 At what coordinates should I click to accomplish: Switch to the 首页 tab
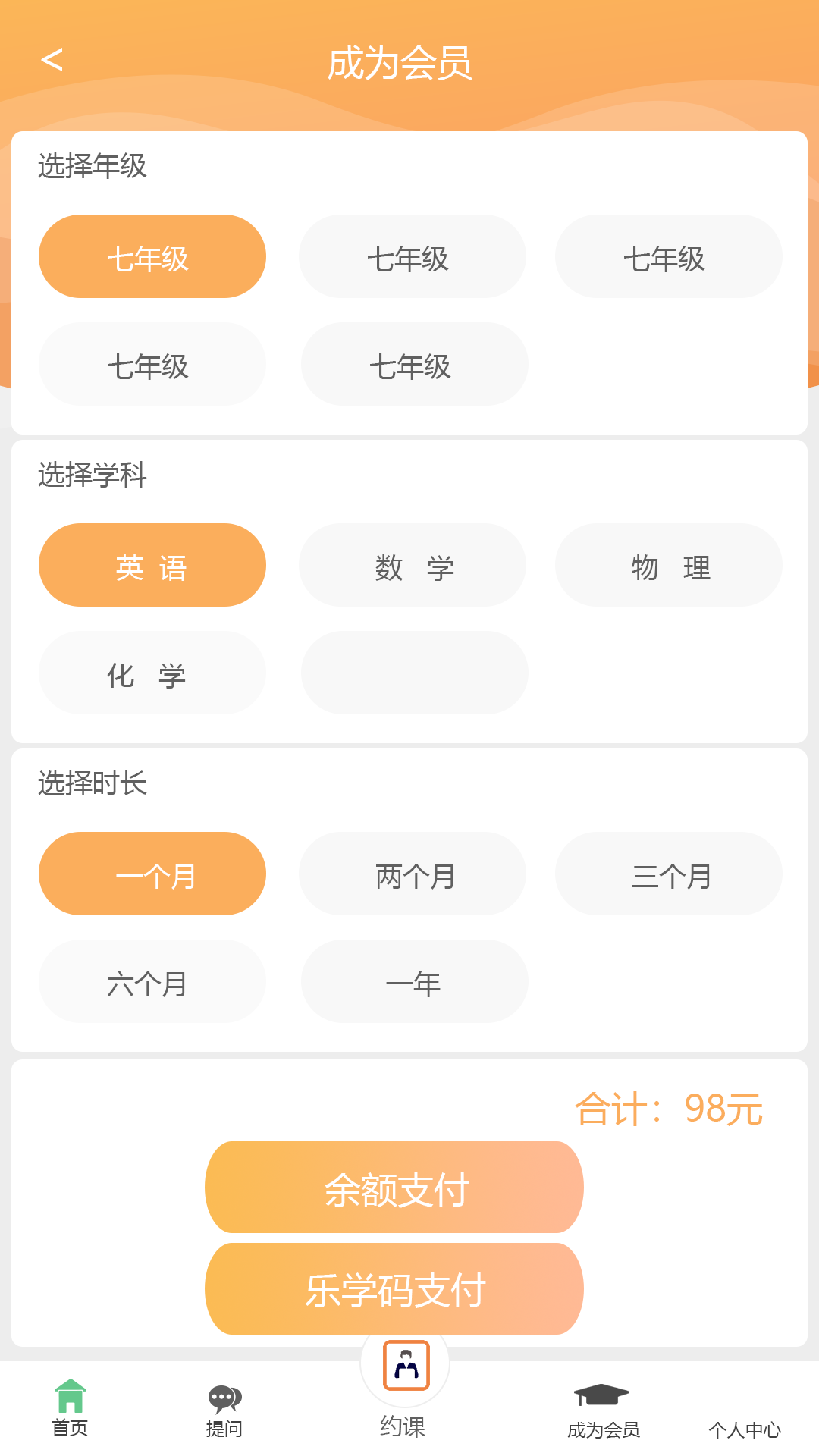click(x=70, y=1408)
